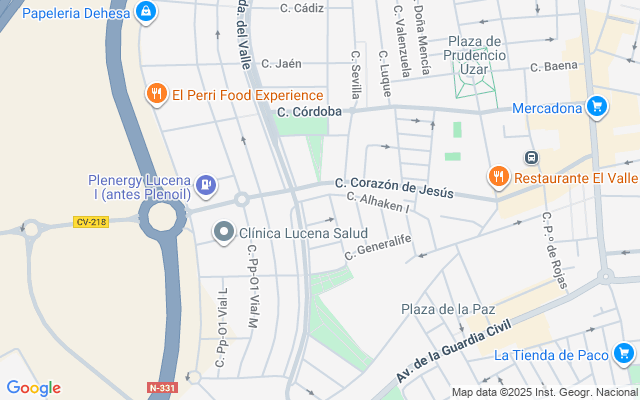The height and width of the screenshot is (400, 640).
Task: Select the transit station icon near Restaurante El Valle
Action: (531, 157)
